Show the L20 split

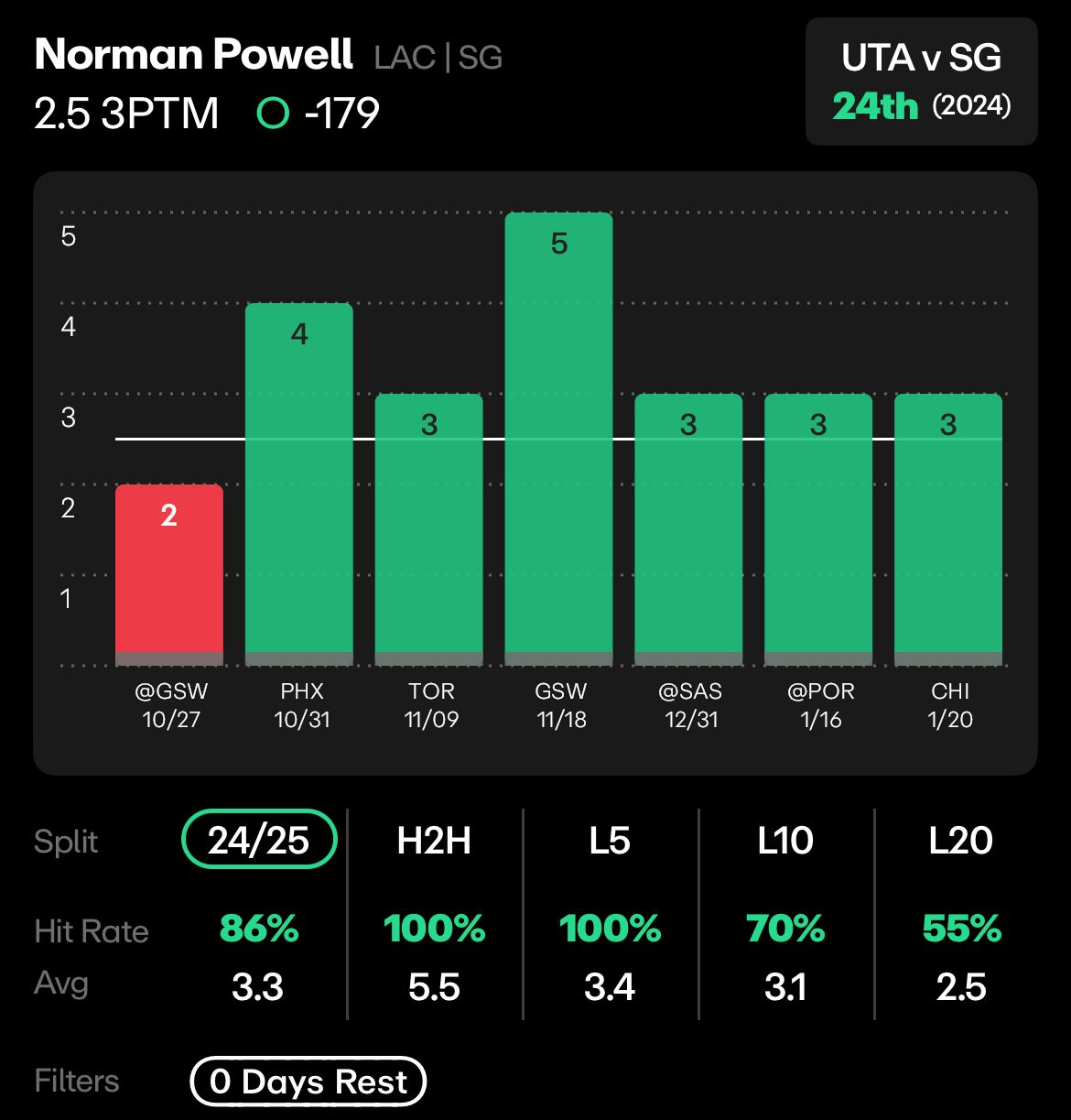pyautogui.click(x=960, y=840)
